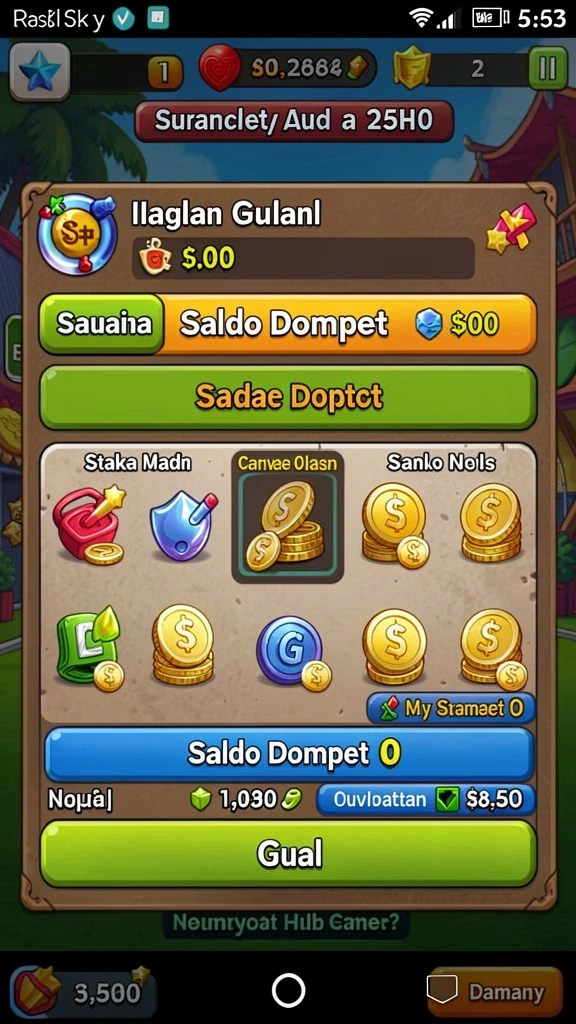The image size is (576, 1024).
Task: Tap the blue Saldo Dompet 0 button
Action: [x=289, y=754]
